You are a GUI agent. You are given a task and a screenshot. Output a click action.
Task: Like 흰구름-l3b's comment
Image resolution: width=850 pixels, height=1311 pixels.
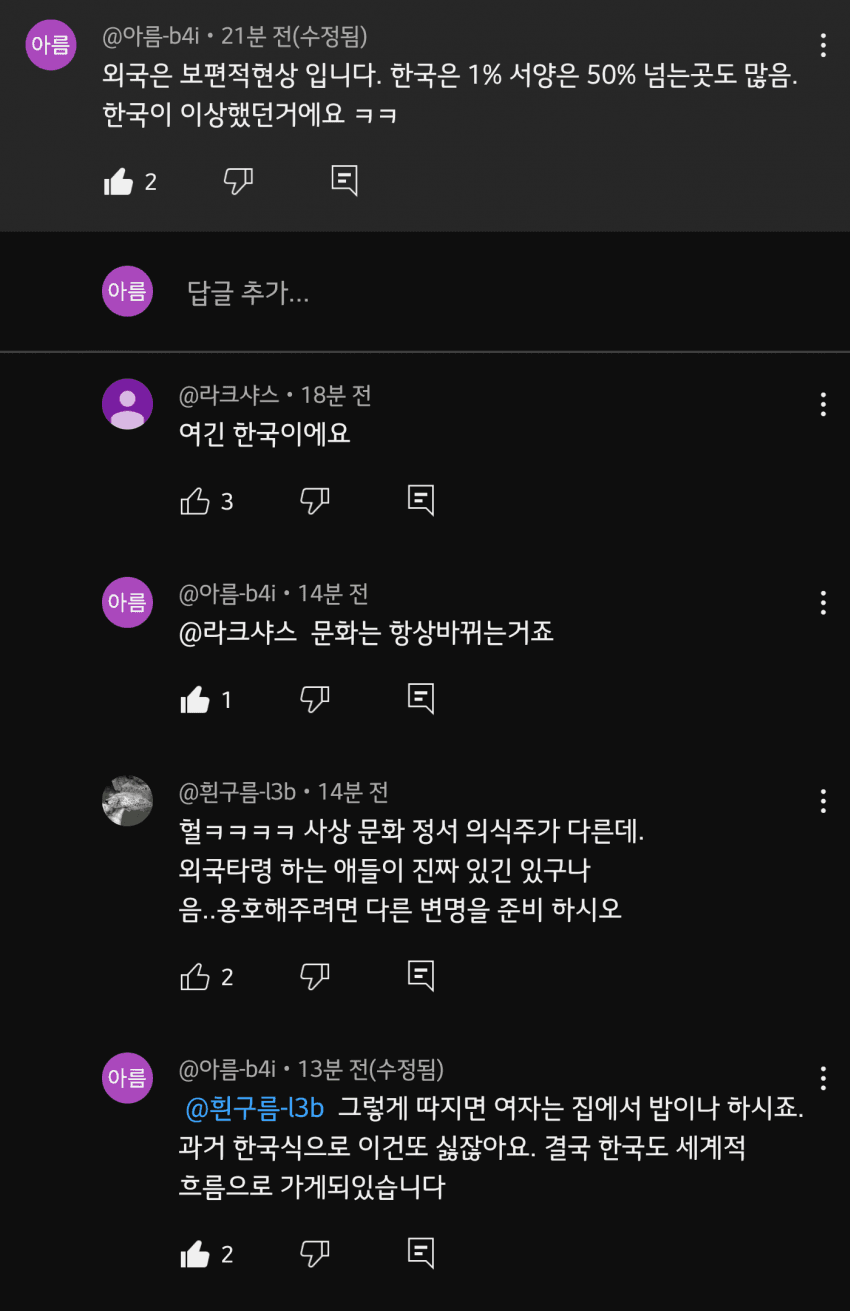pos(195,976)
